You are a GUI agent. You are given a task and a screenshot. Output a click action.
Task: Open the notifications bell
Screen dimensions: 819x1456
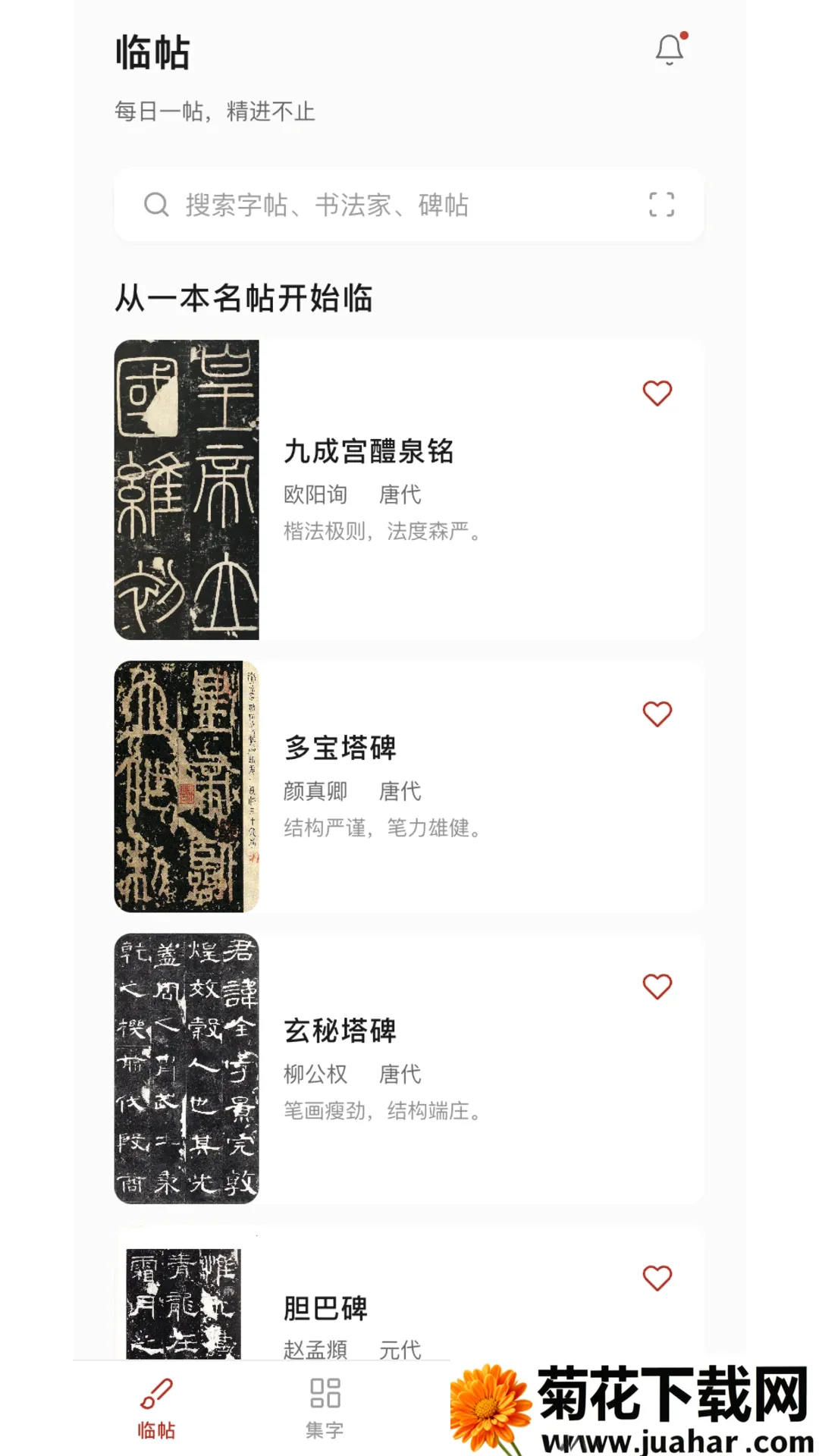pyautogui.click(x=670, y=49)
